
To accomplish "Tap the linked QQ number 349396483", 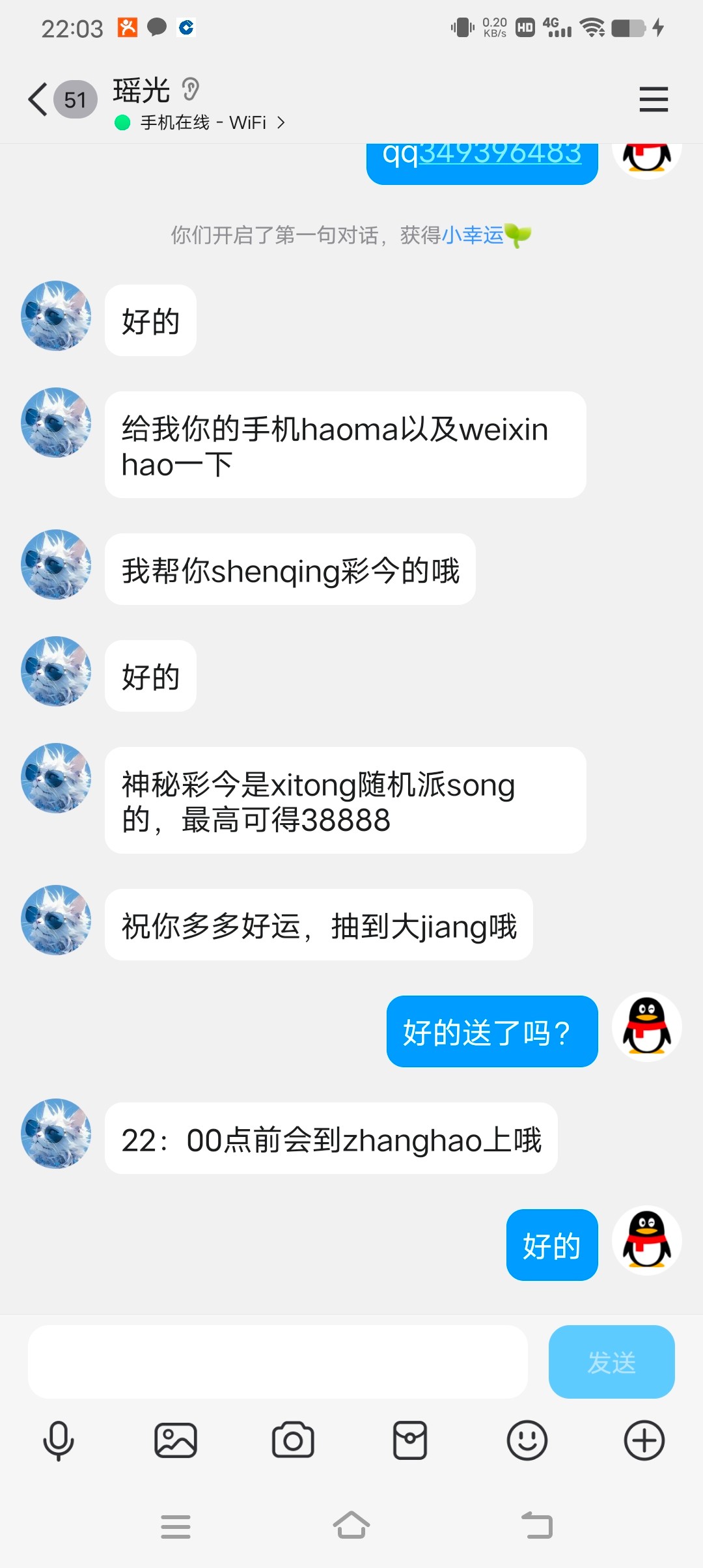I will [500, 155].
